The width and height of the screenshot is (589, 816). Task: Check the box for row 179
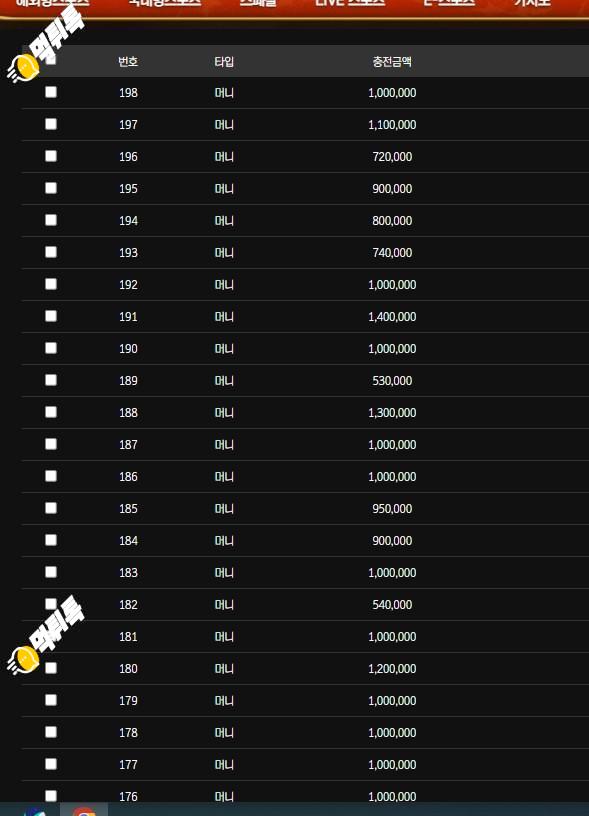pos(51,700)
